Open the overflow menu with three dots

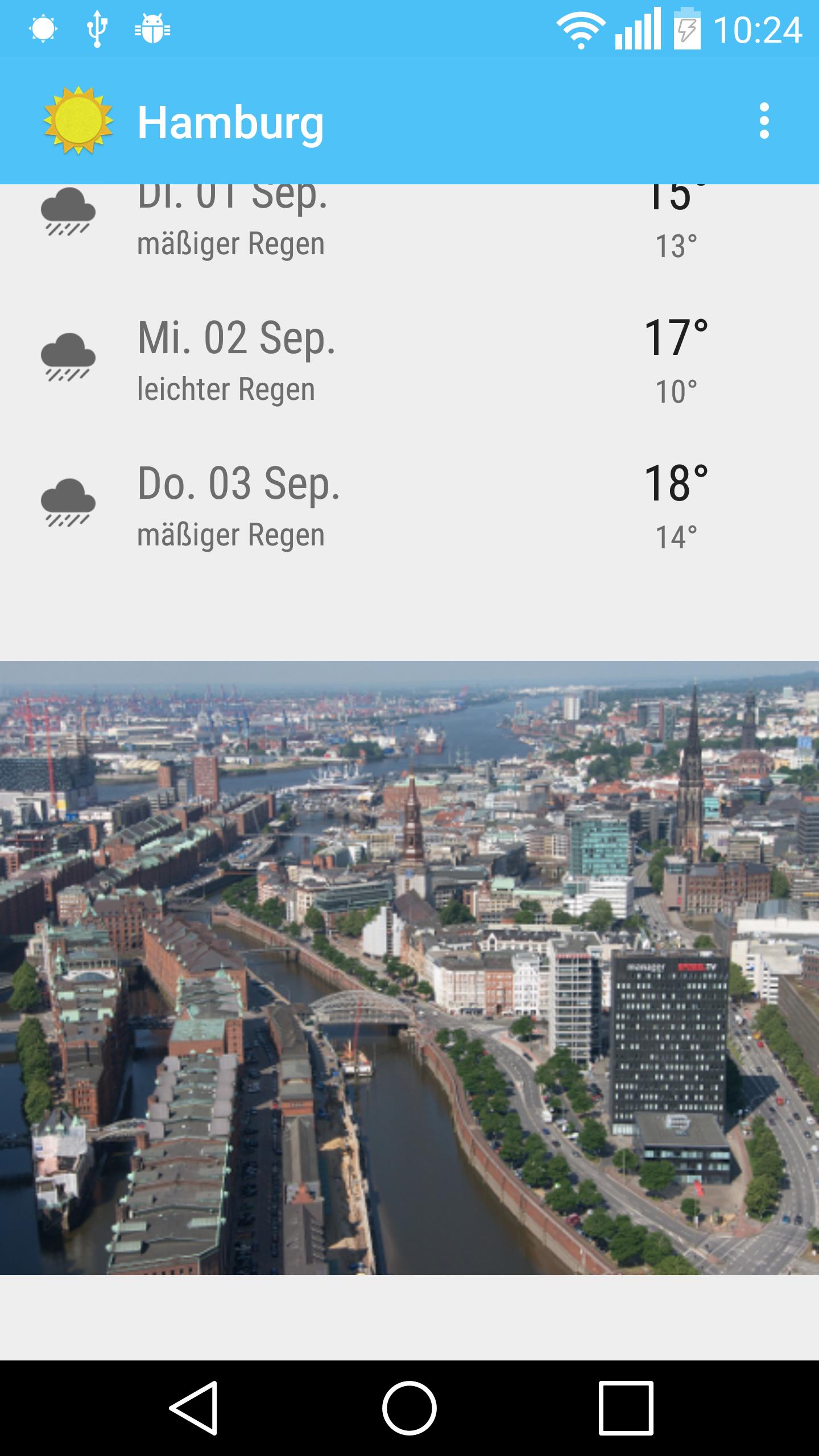765,121
